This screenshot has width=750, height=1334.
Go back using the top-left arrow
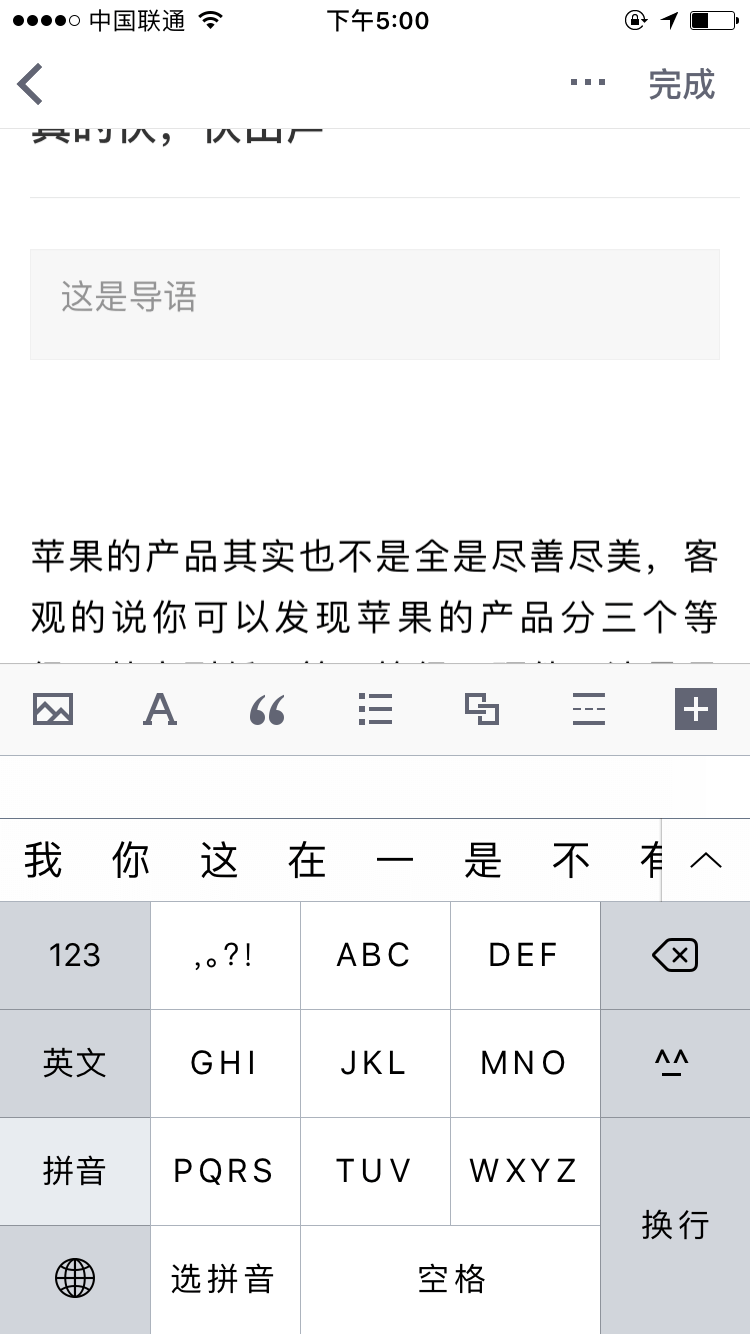point(30,84)
